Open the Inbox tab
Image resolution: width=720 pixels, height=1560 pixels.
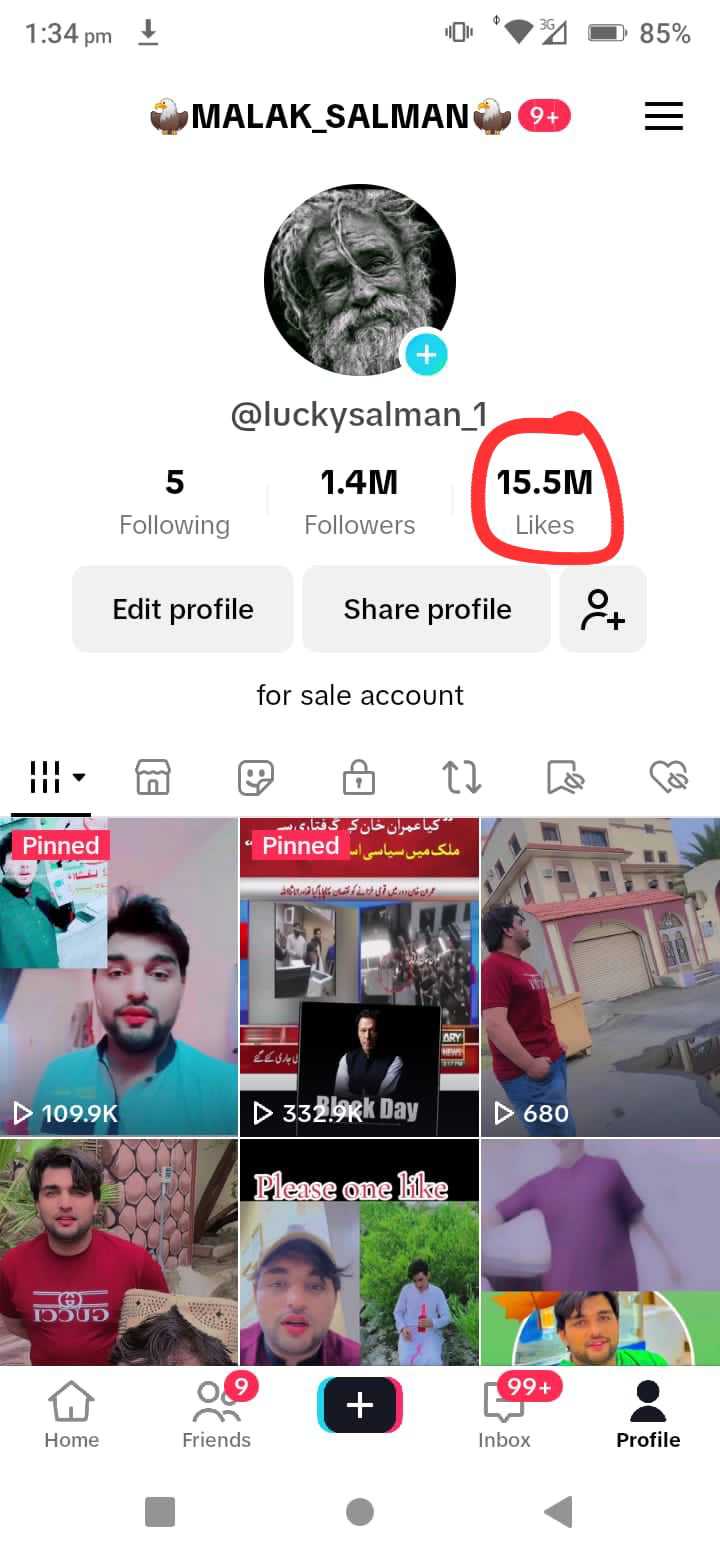point(505,1414)
